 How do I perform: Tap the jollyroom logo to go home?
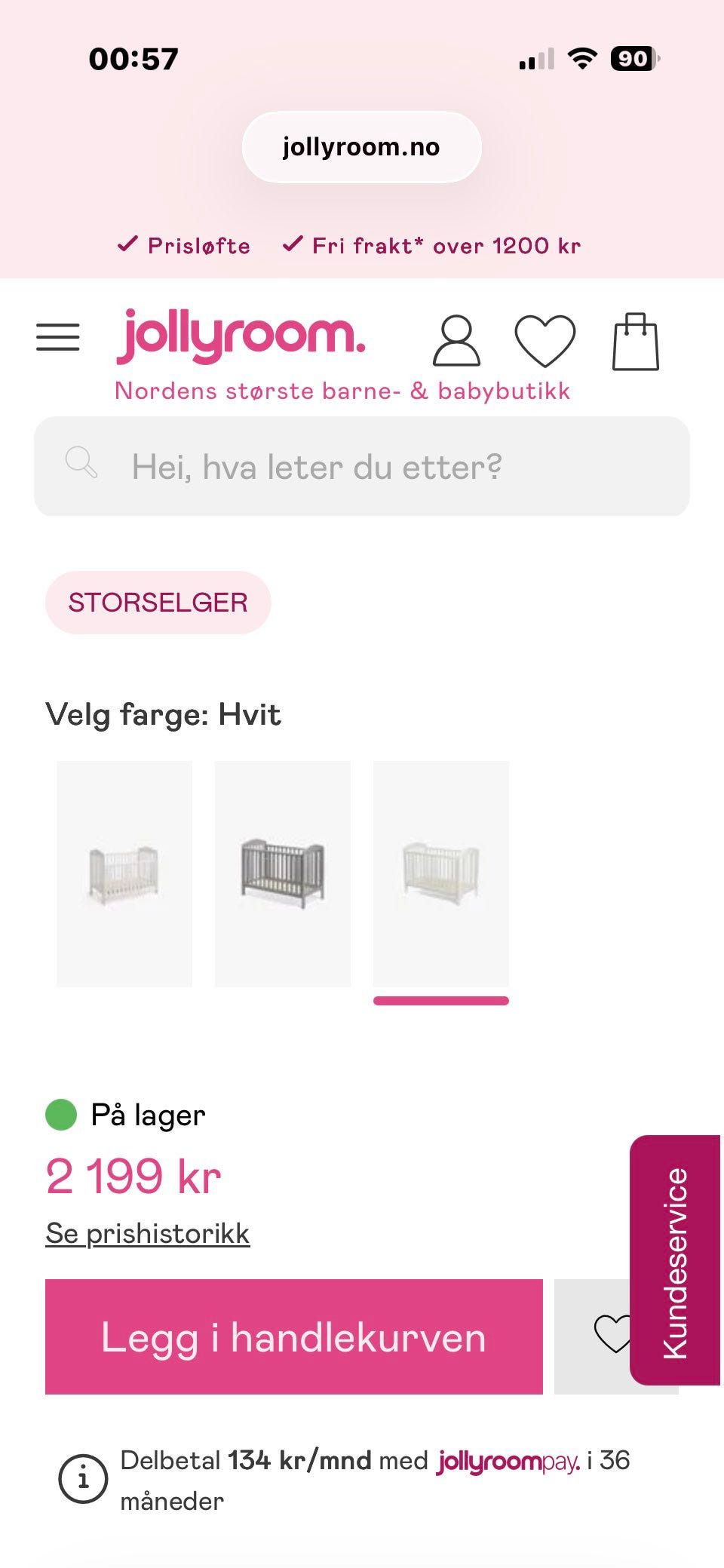[x=241, y=336]
